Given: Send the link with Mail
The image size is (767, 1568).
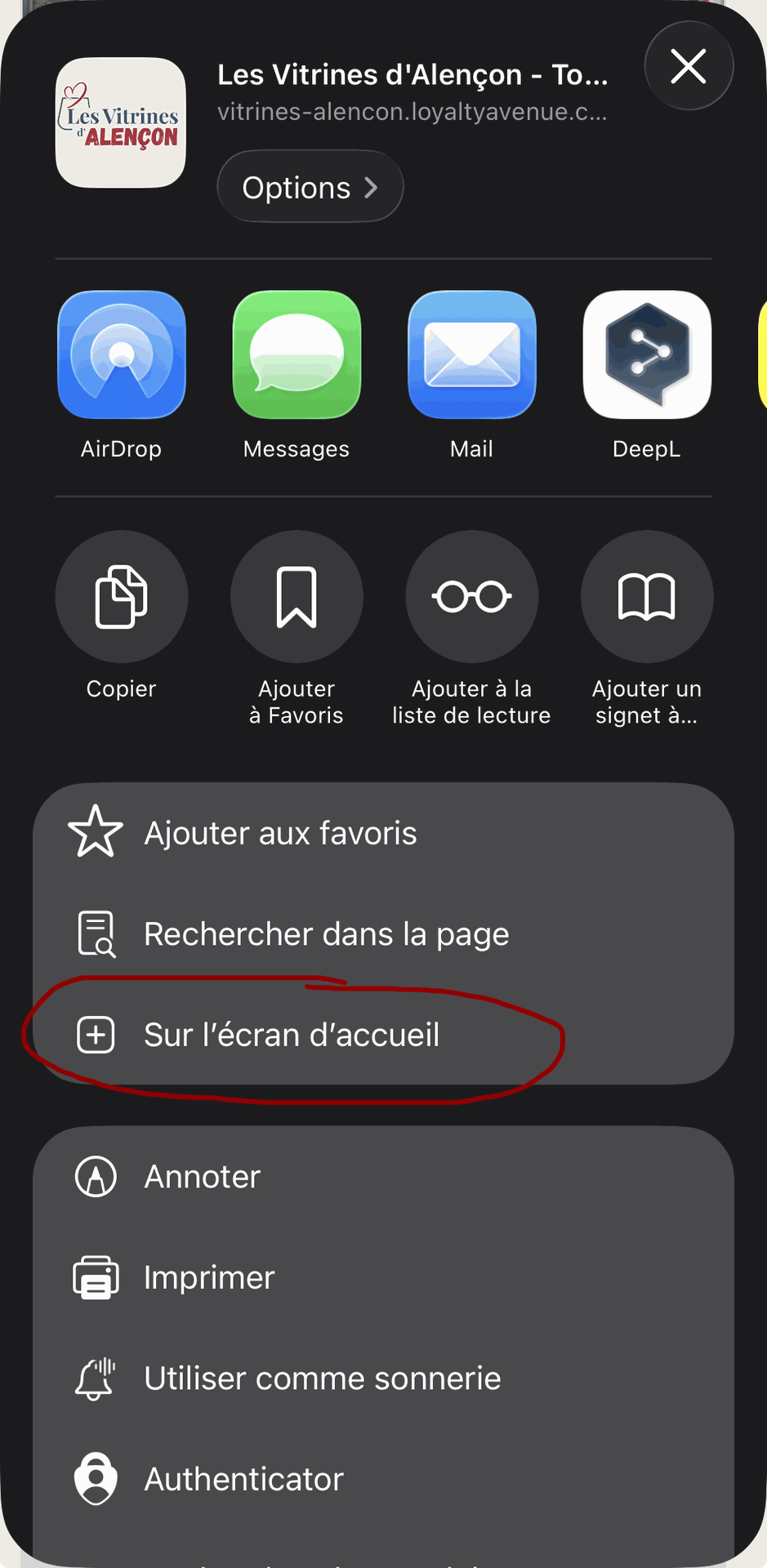Looking at the screenshot, I should point(471,355).
